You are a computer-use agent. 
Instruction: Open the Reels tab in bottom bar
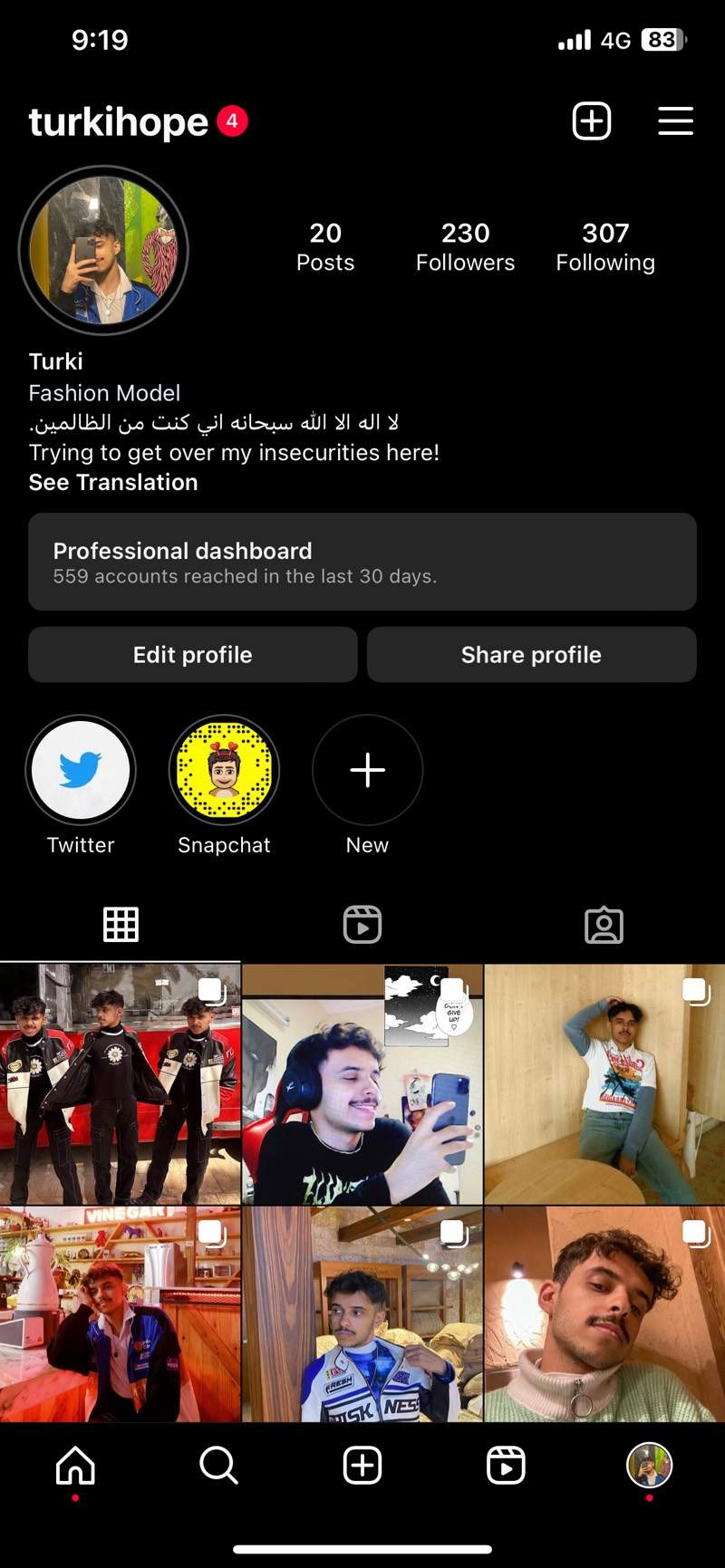pos(506,1465)
